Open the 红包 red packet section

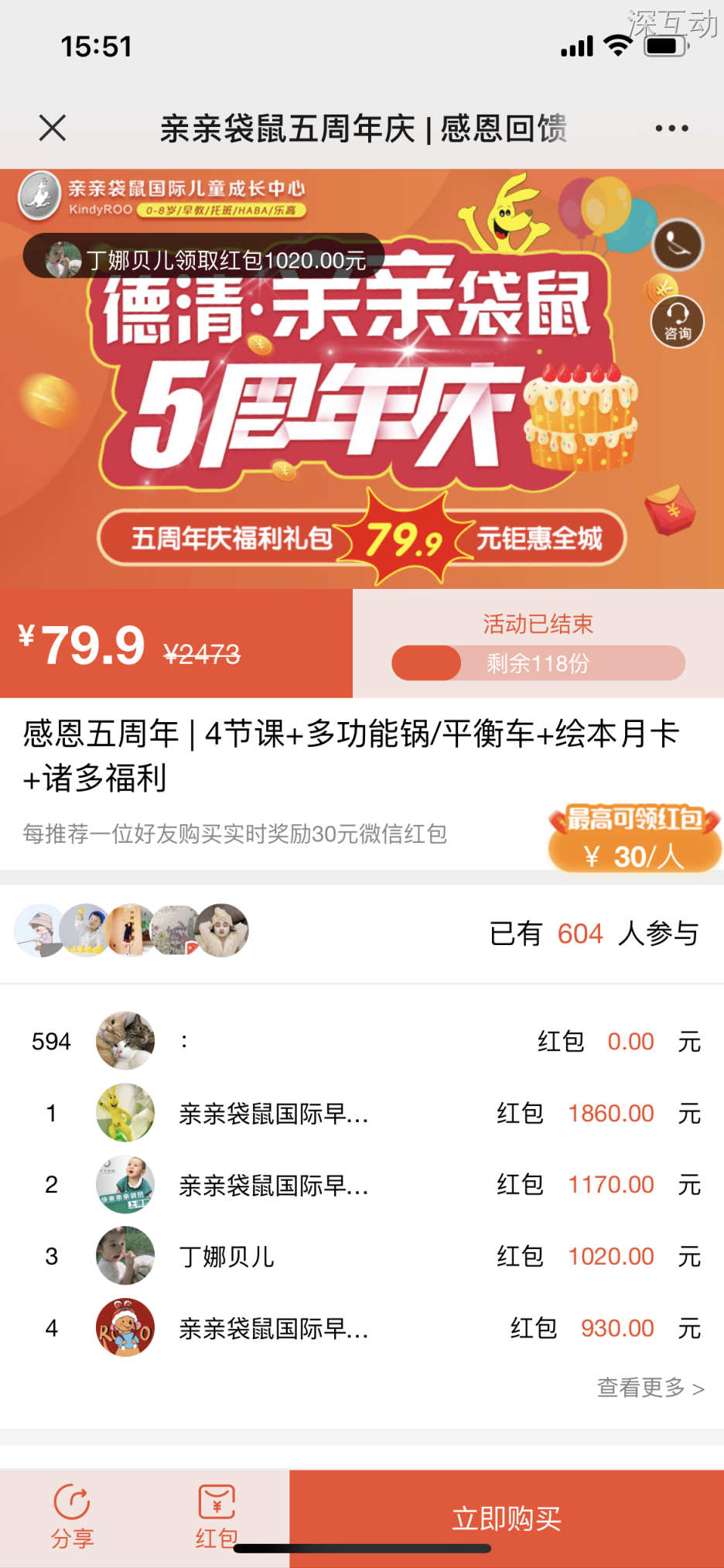pos(217,1517)
